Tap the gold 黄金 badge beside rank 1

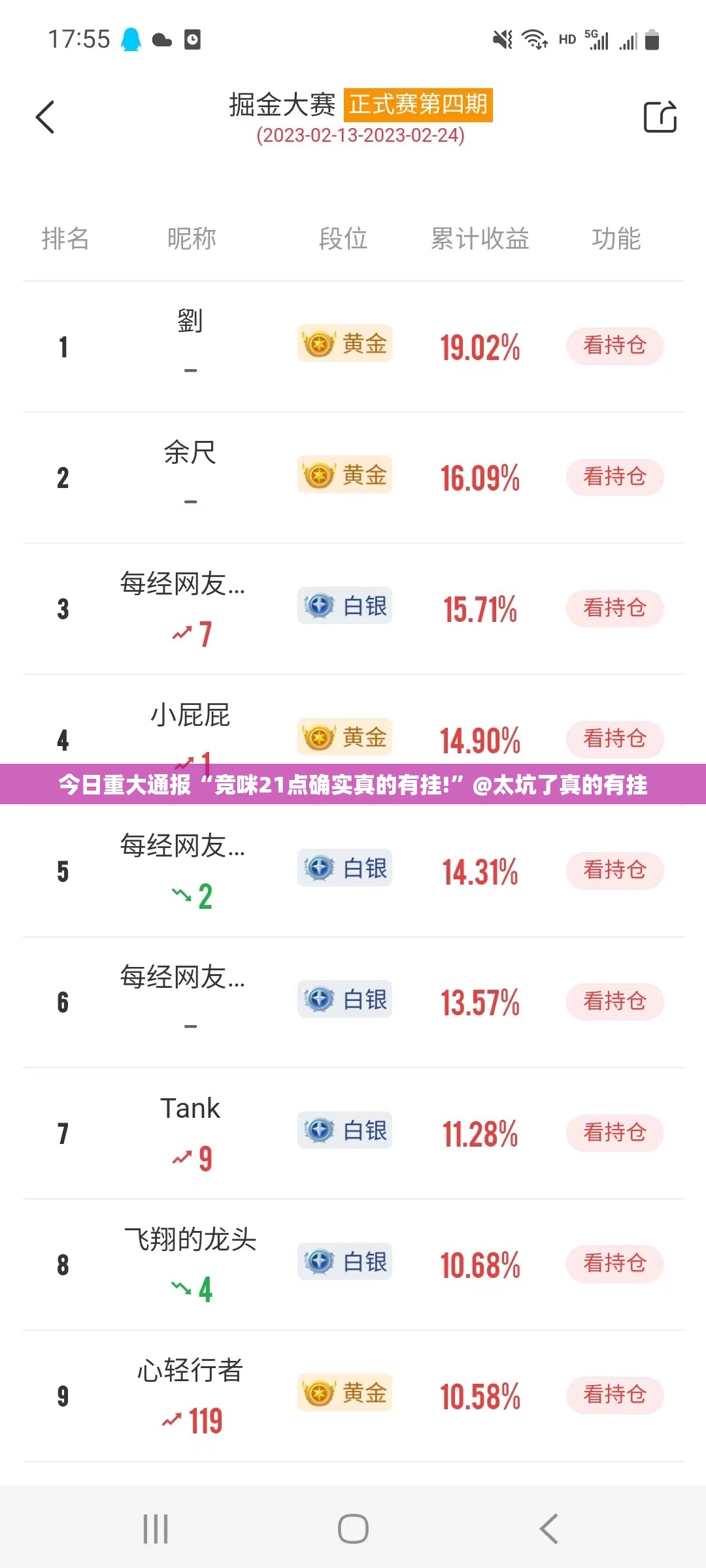(x=345, y=344)
